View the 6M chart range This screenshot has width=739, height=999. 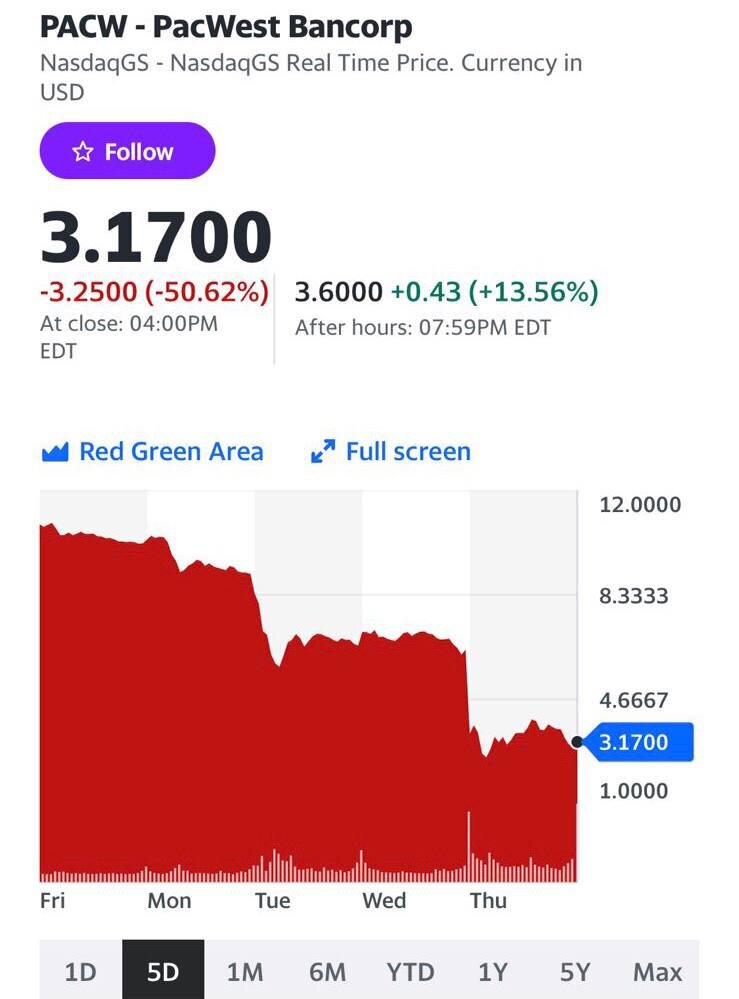(x=327, y=972)
